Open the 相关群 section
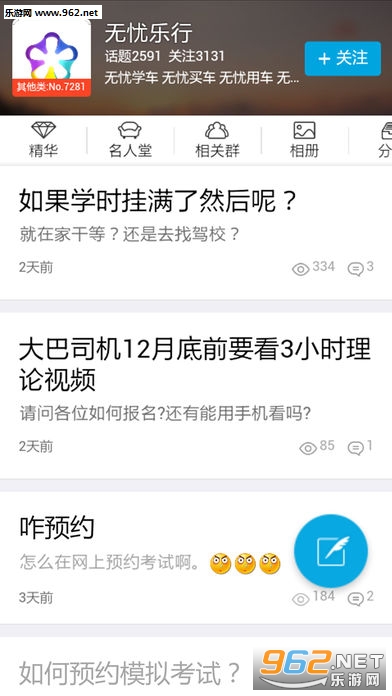 (x=217, y=140)
